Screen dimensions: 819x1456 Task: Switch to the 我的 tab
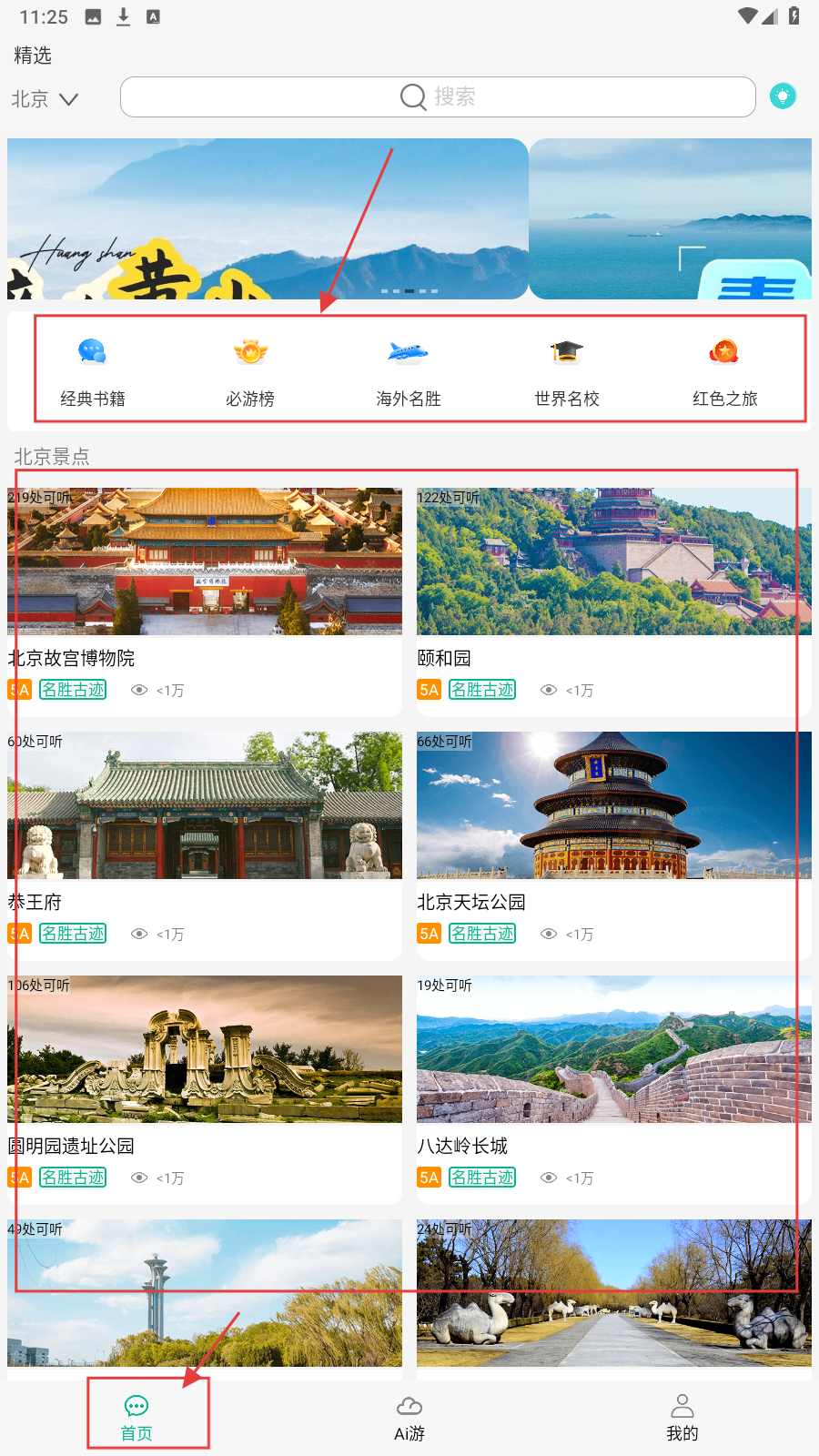click(682, 1418)
